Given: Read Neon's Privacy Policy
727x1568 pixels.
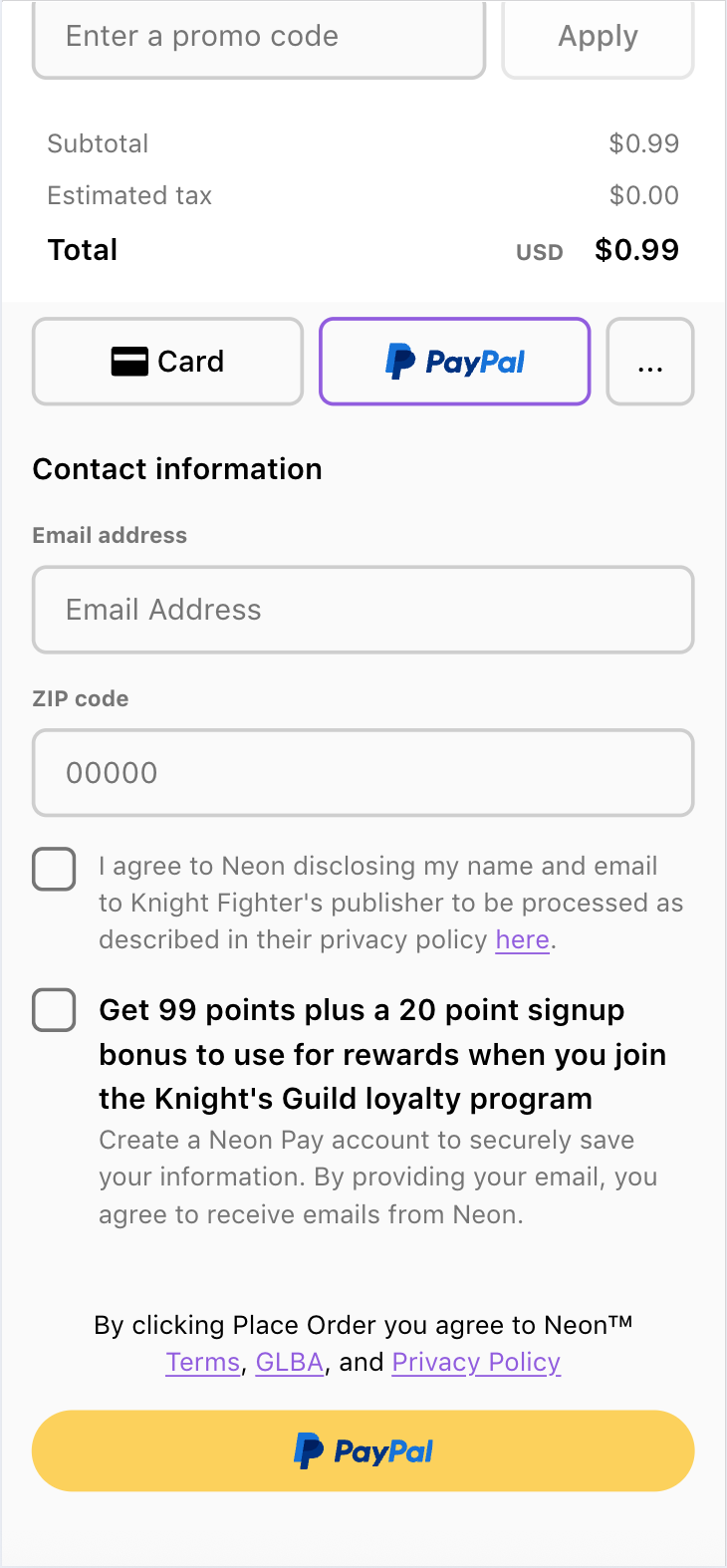Looking at the screenshot, I should 476,1362.
